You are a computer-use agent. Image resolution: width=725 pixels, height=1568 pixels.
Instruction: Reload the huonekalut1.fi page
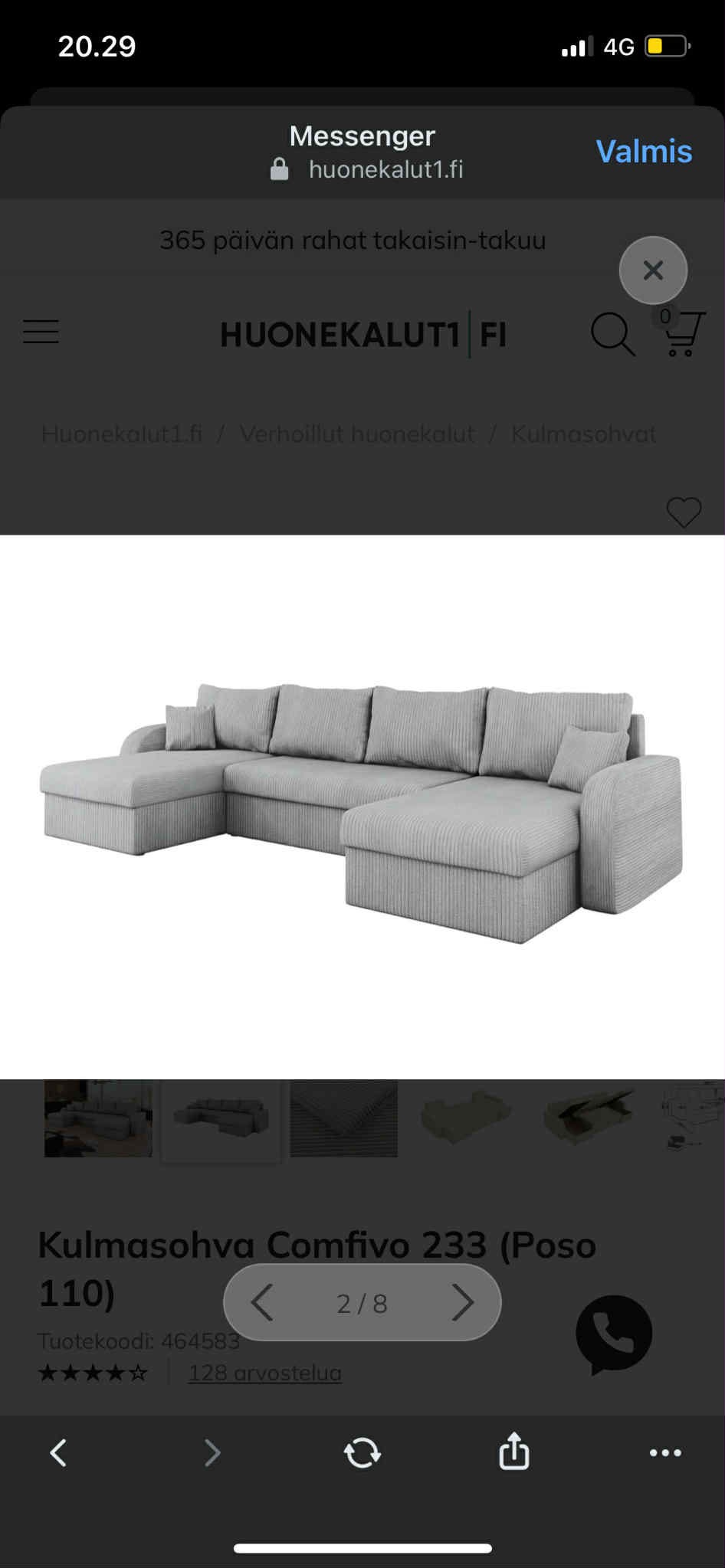(362, 1452)
